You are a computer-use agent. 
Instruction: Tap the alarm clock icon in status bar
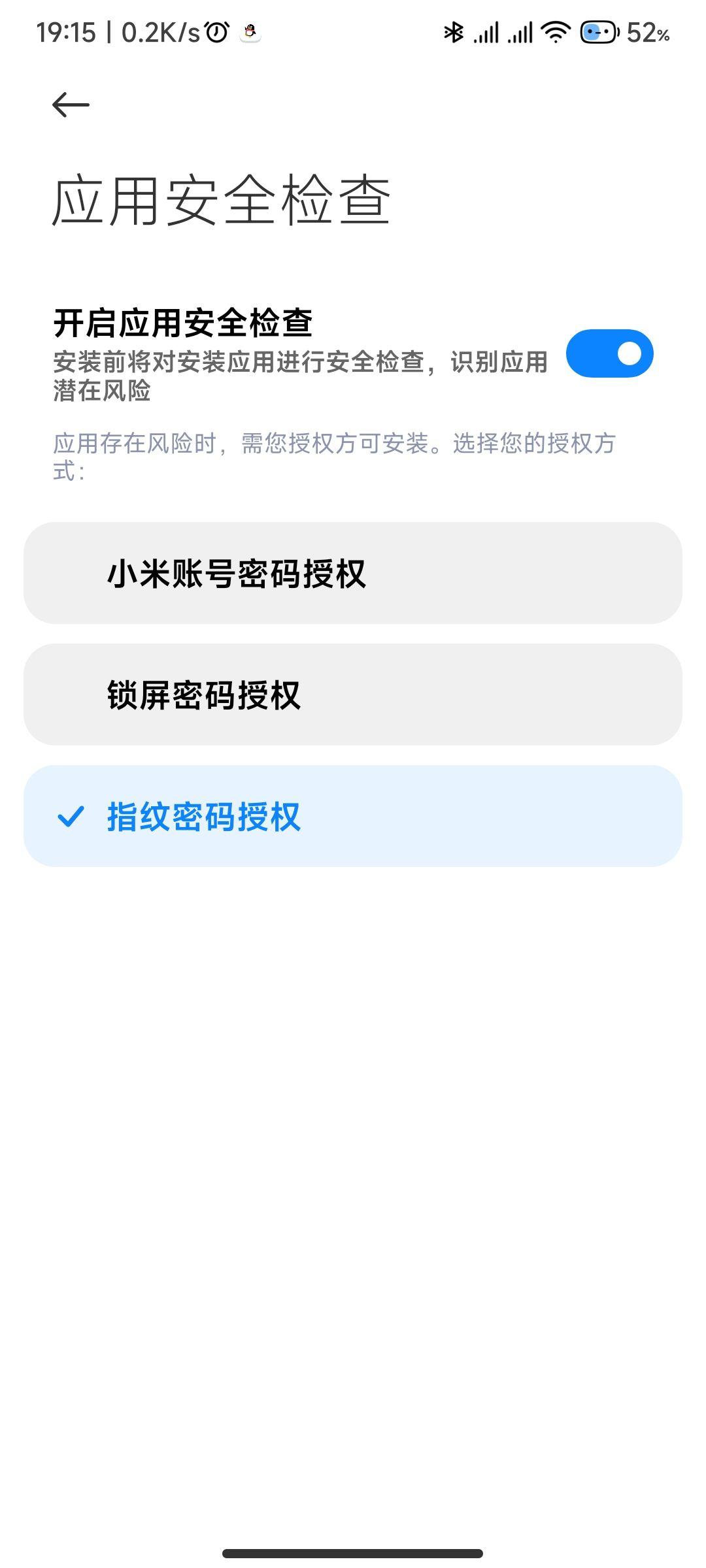(216, 31)
